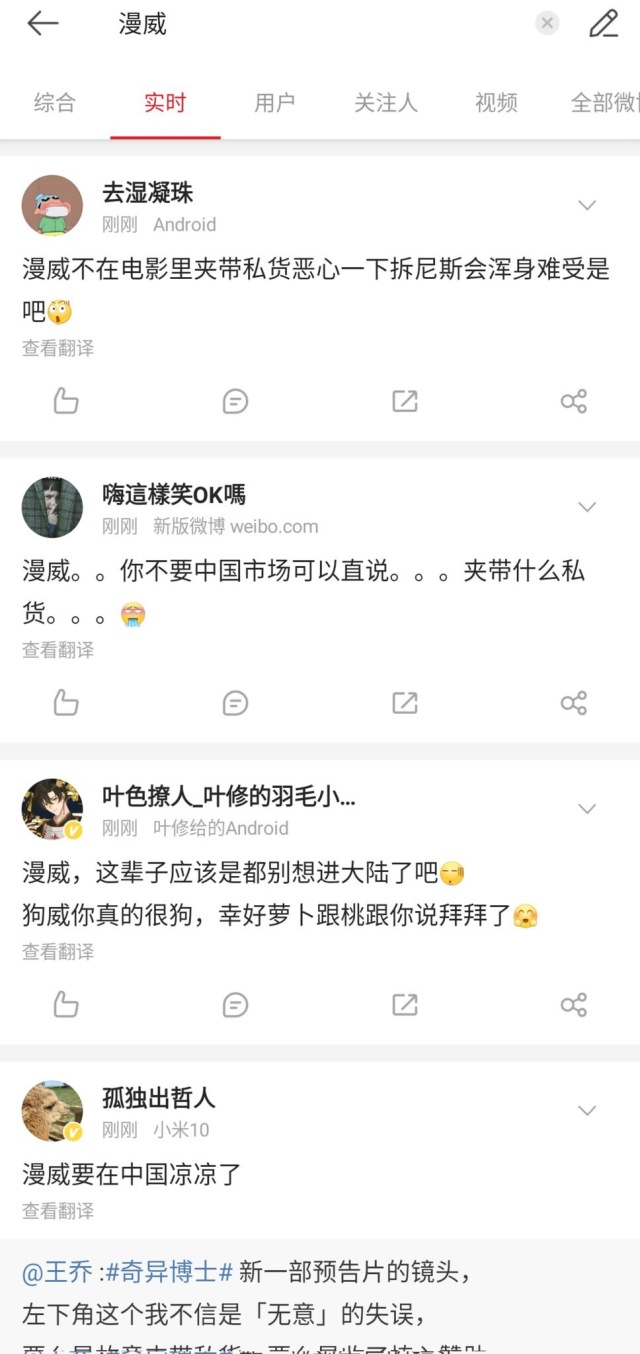This screenshot has height=1354, width=640.
Task: View translation of 孤独出哲人's post
Action: 57,1211
